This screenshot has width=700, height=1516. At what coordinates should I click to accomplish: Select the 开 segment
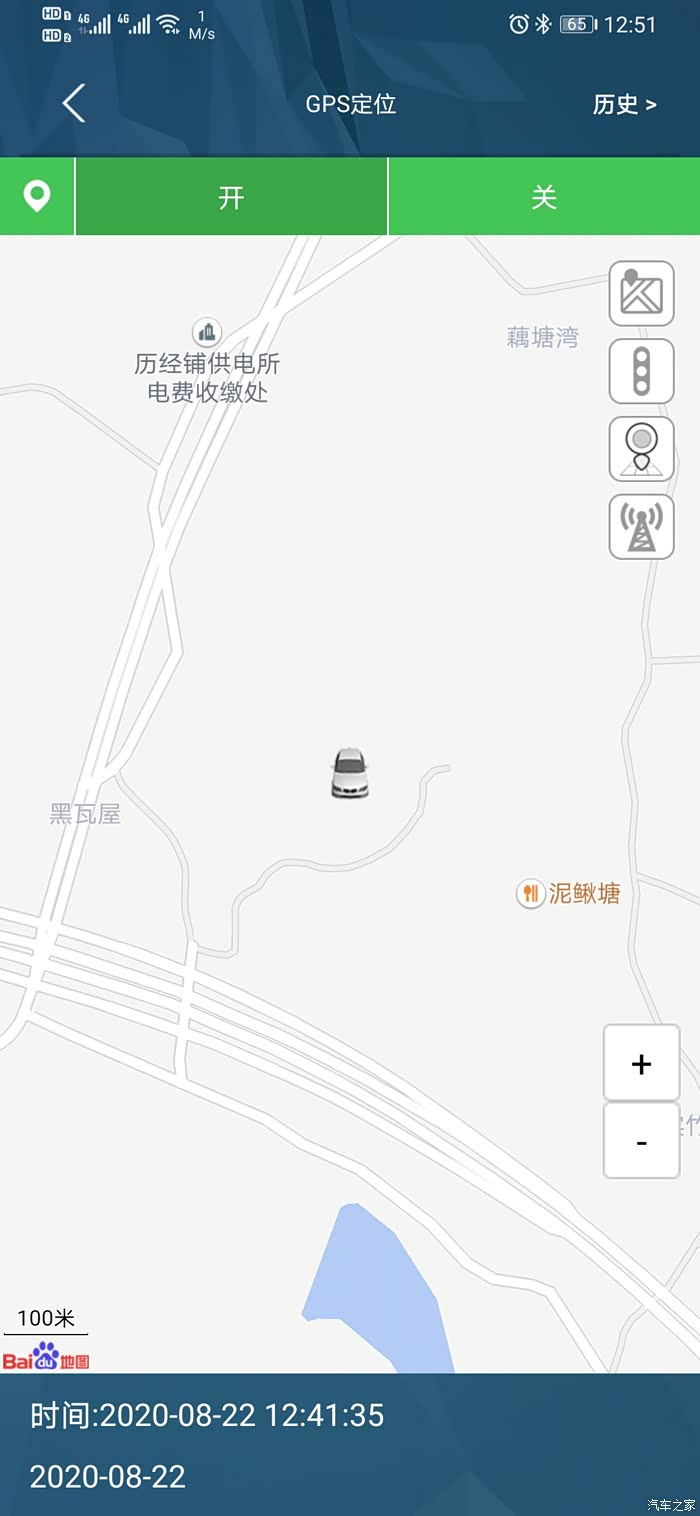231,197
